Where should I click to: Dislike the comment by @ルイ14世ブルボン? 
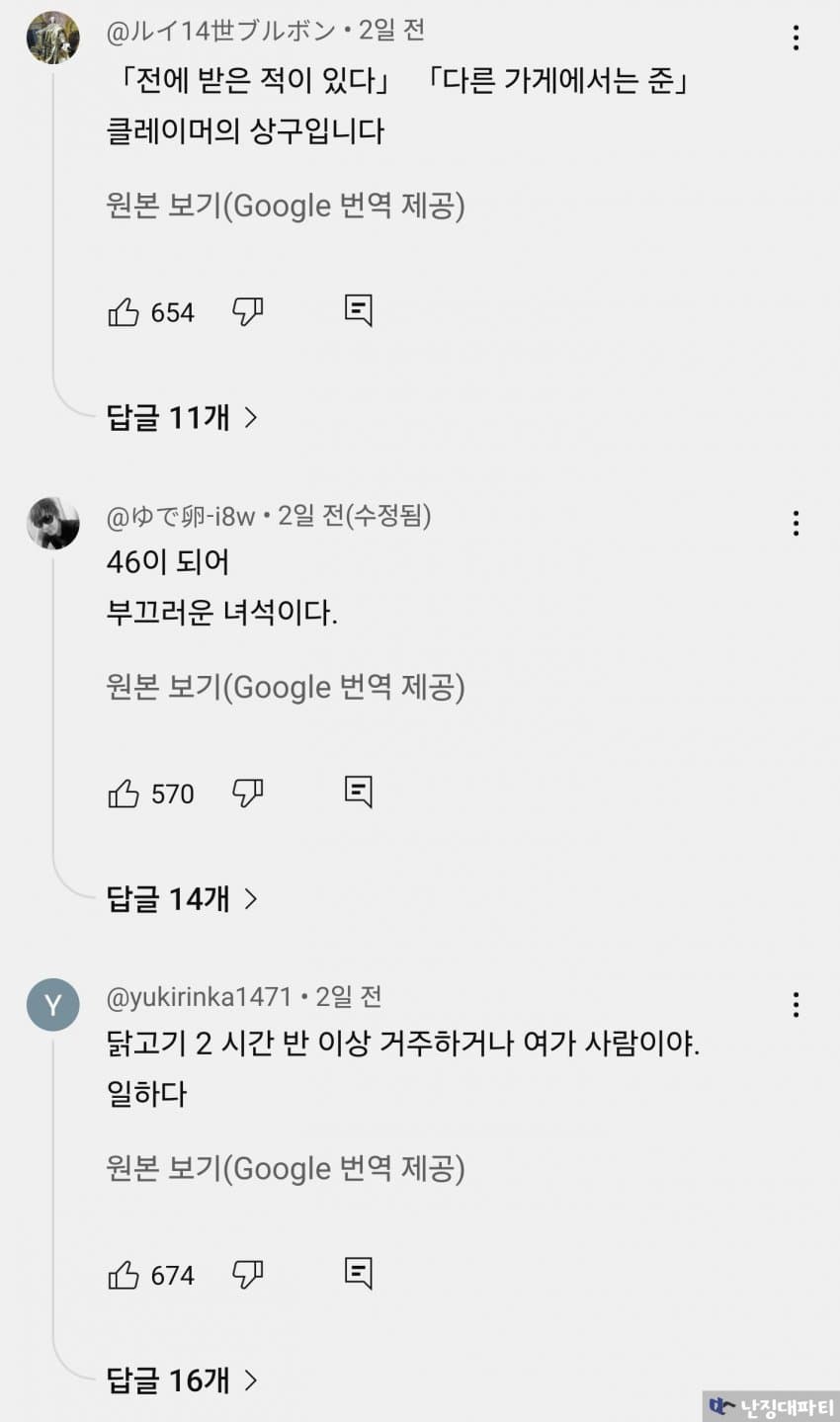pyautogui.click(x=247, y=312)
